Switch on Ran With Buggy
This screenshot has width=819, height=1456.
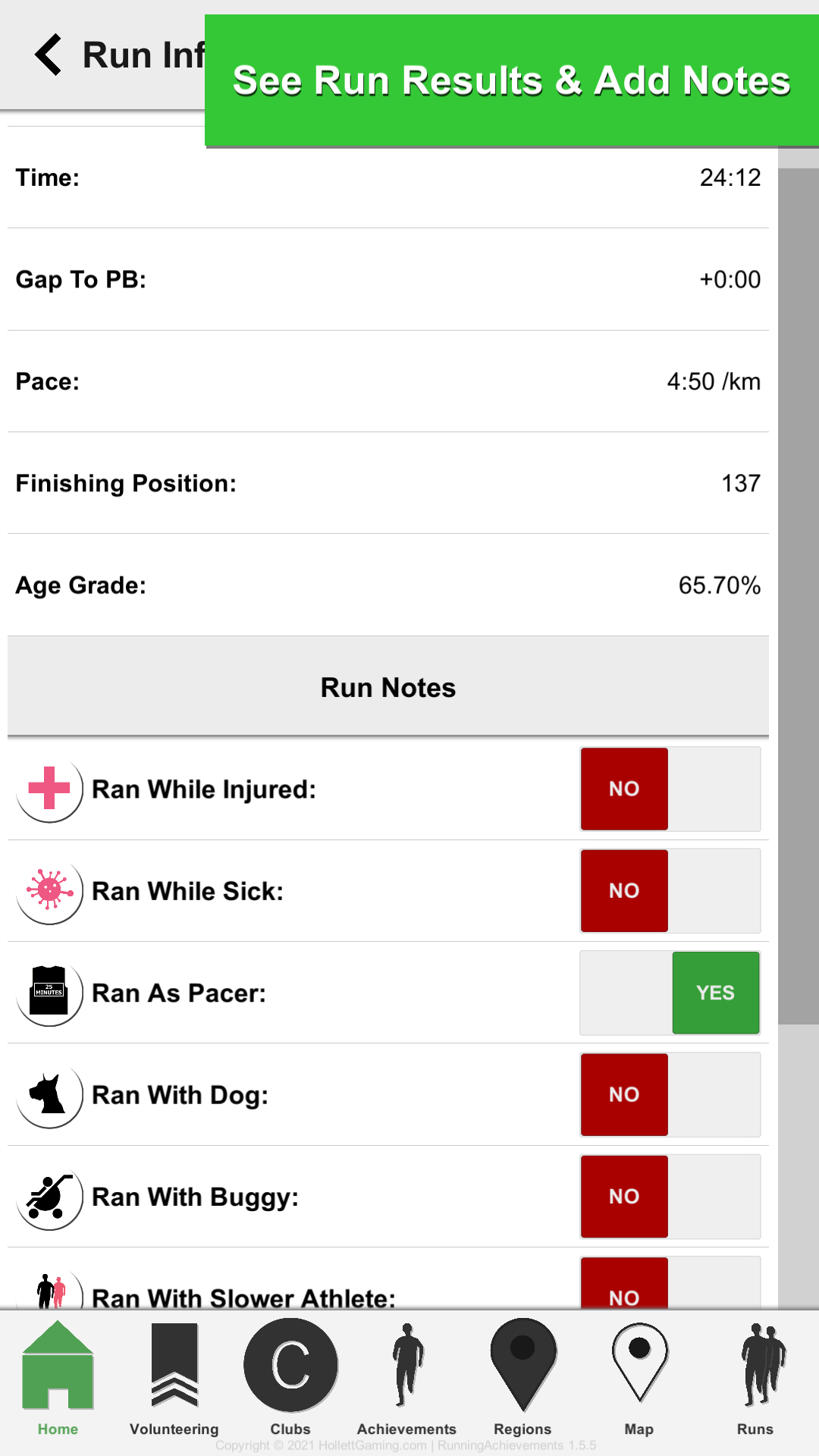tap(670, 1196)
